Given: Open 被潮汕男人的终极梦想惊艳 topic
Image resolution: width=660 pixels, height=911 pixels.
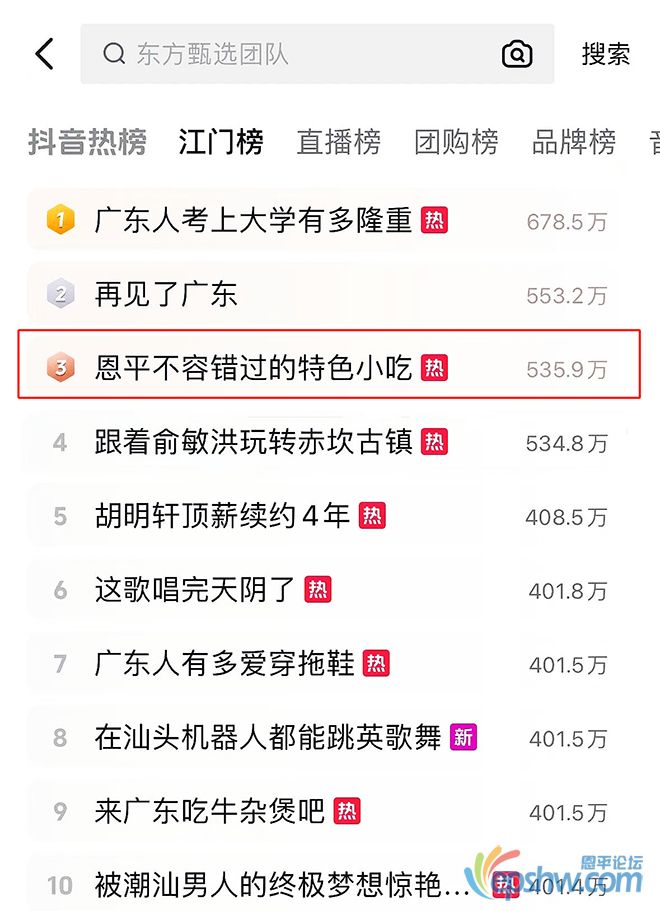Looking at the screenshot, I should (x=282, y=885).
